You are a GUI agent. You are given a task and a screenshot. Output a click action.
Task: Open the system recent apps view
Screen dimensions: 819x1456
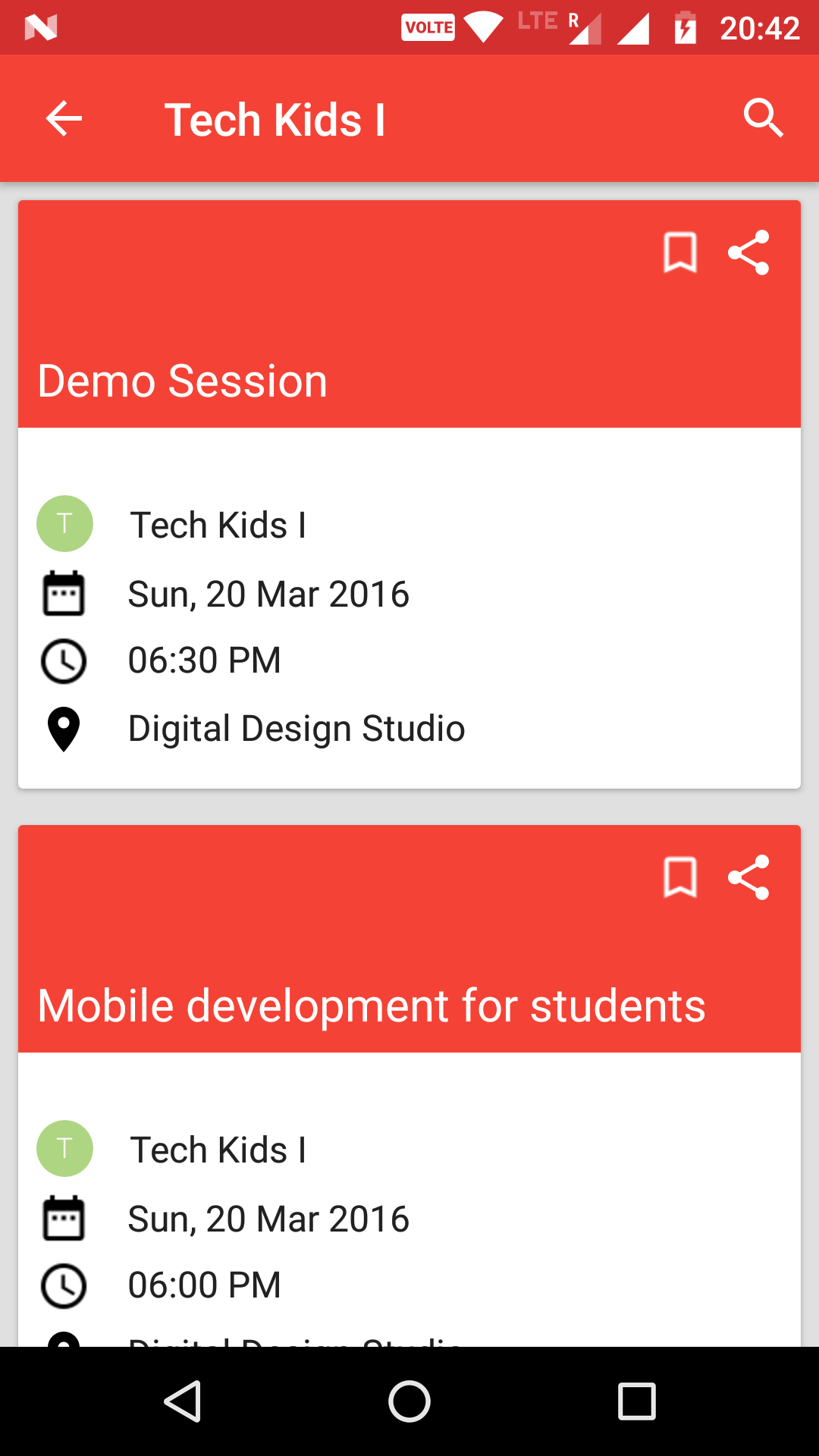pyautogui.click(x=637, y=1401)
